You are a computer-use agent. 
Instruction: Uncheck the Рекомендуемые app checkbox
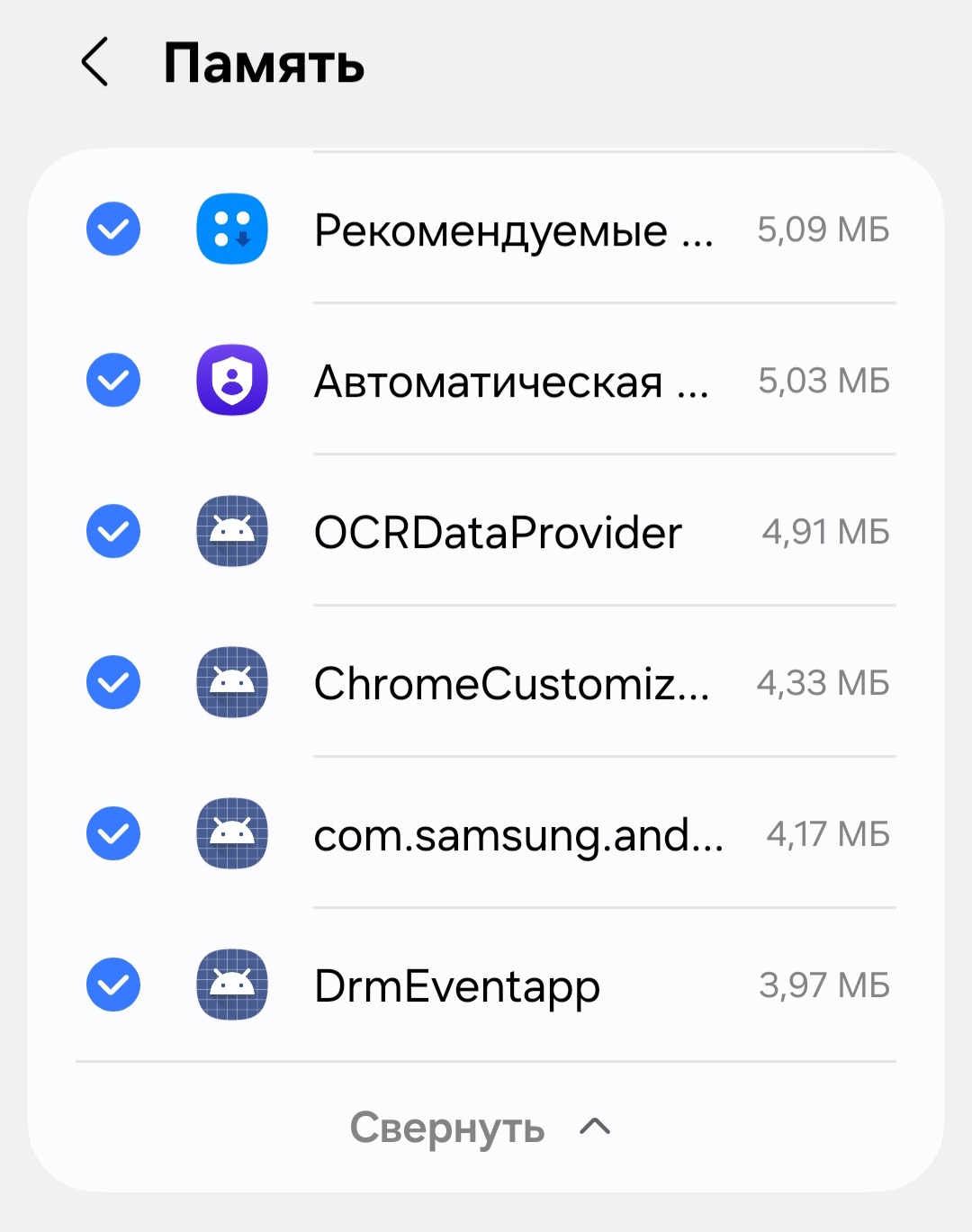(113, 229)
